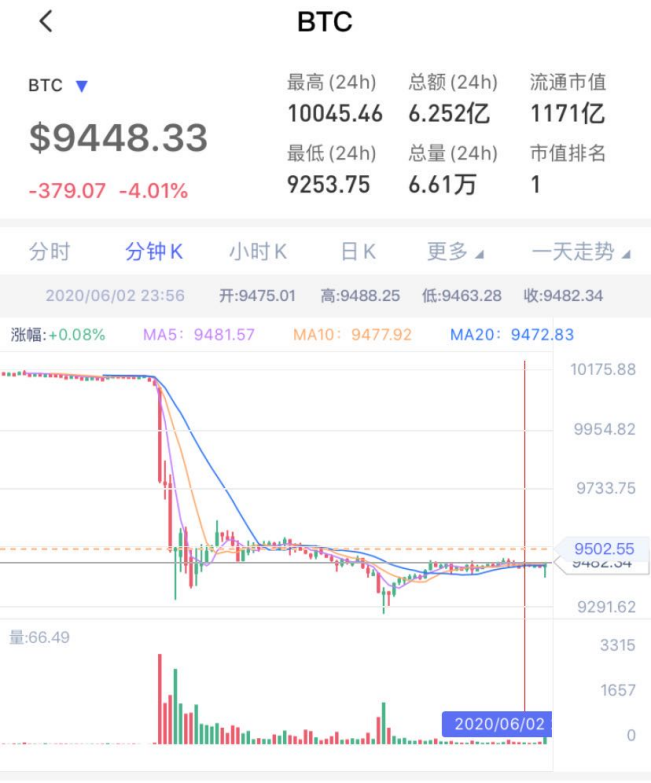Open the BTC currency dropdown

tap(81, 86)
